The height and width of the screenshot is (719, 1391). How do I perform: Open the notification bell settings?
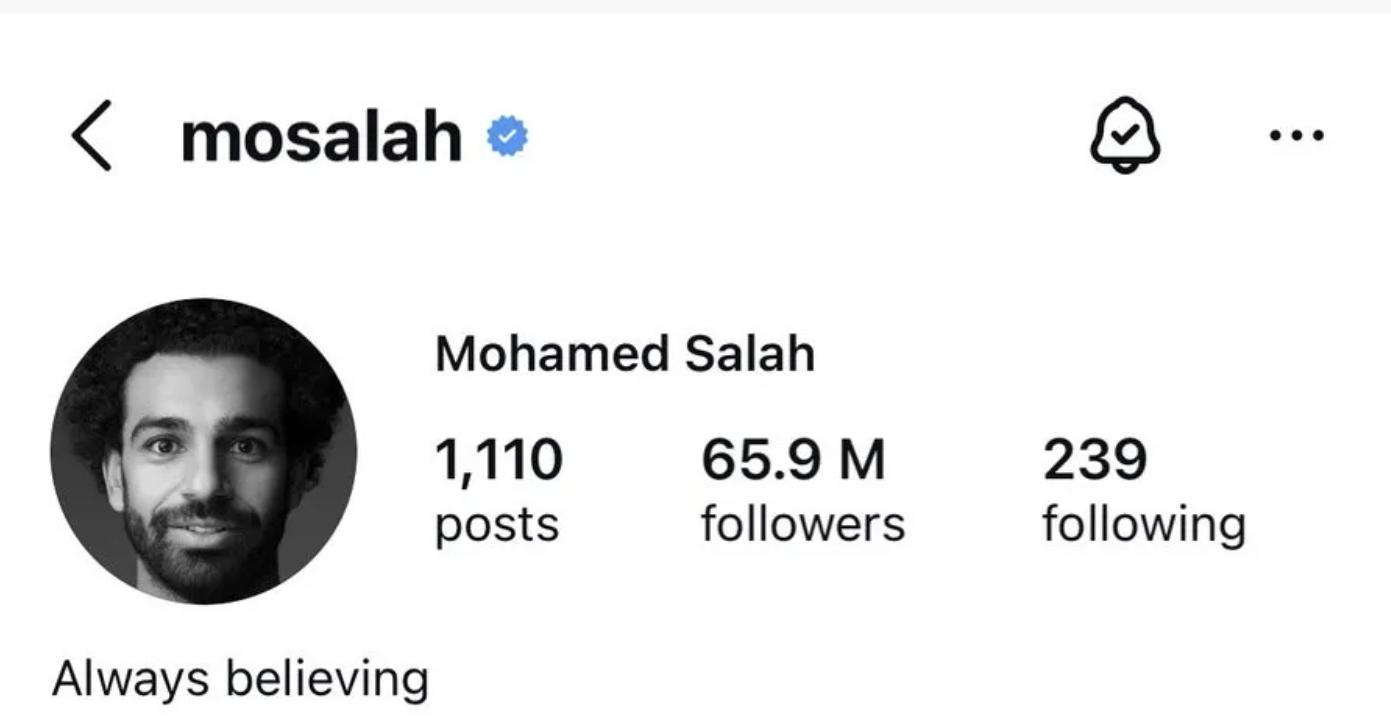(1125, 136)
